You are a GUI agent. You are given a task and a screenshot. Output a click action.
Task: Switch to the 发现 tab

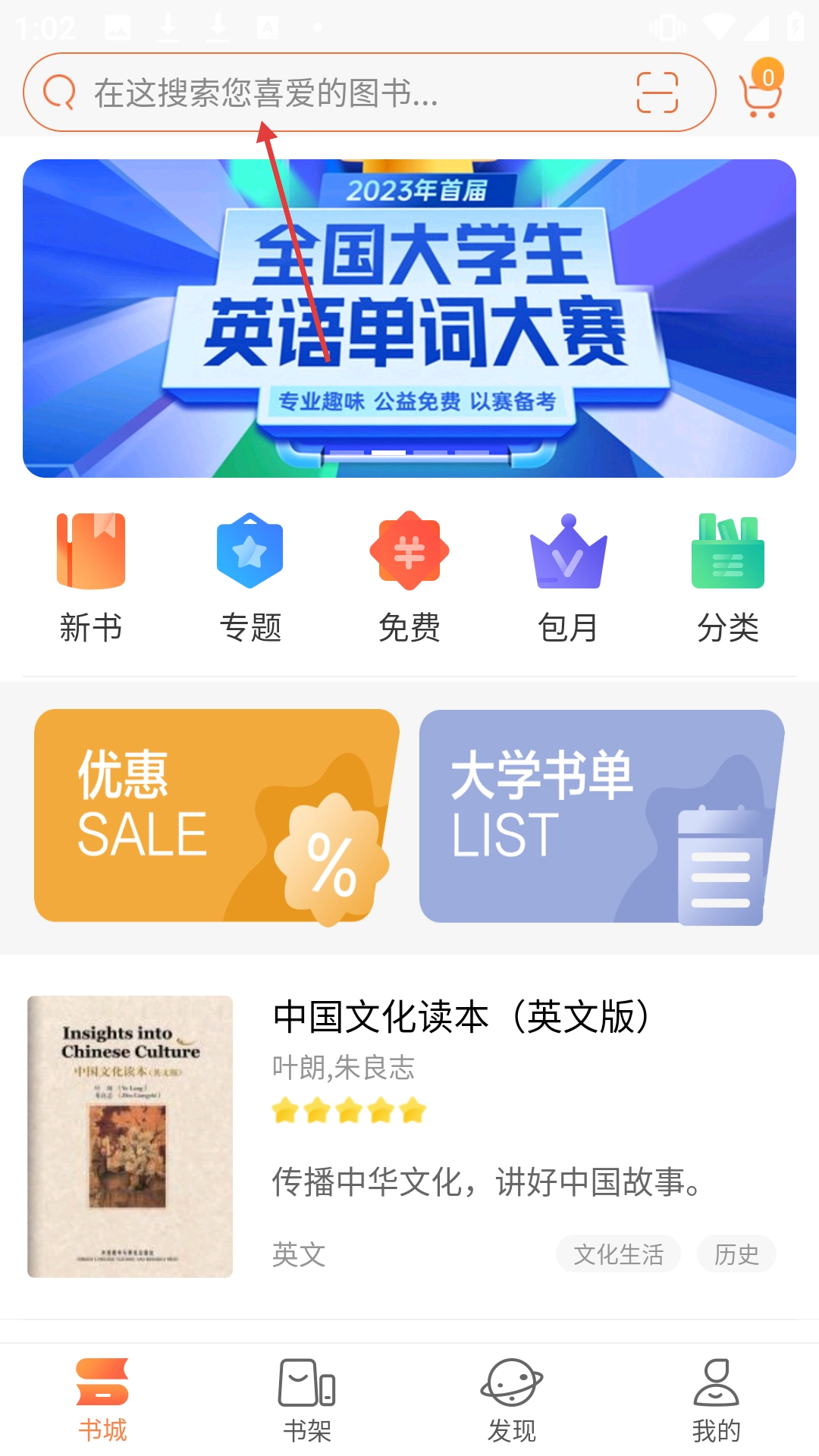pyautogui.click(x=512, y=1400)
